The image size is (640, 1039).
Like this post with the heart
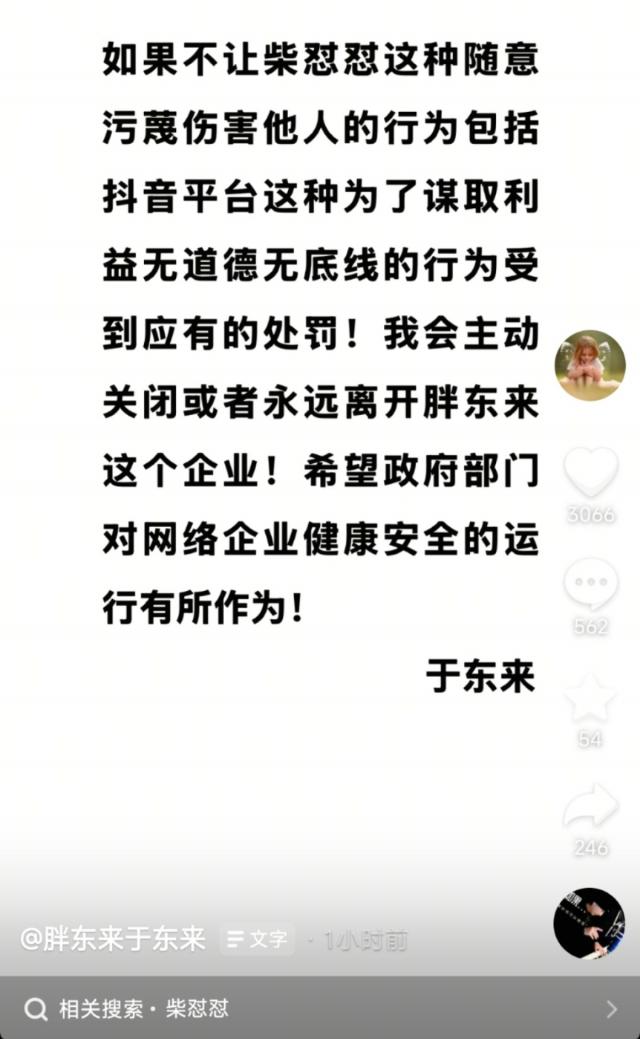coord(590,474)
